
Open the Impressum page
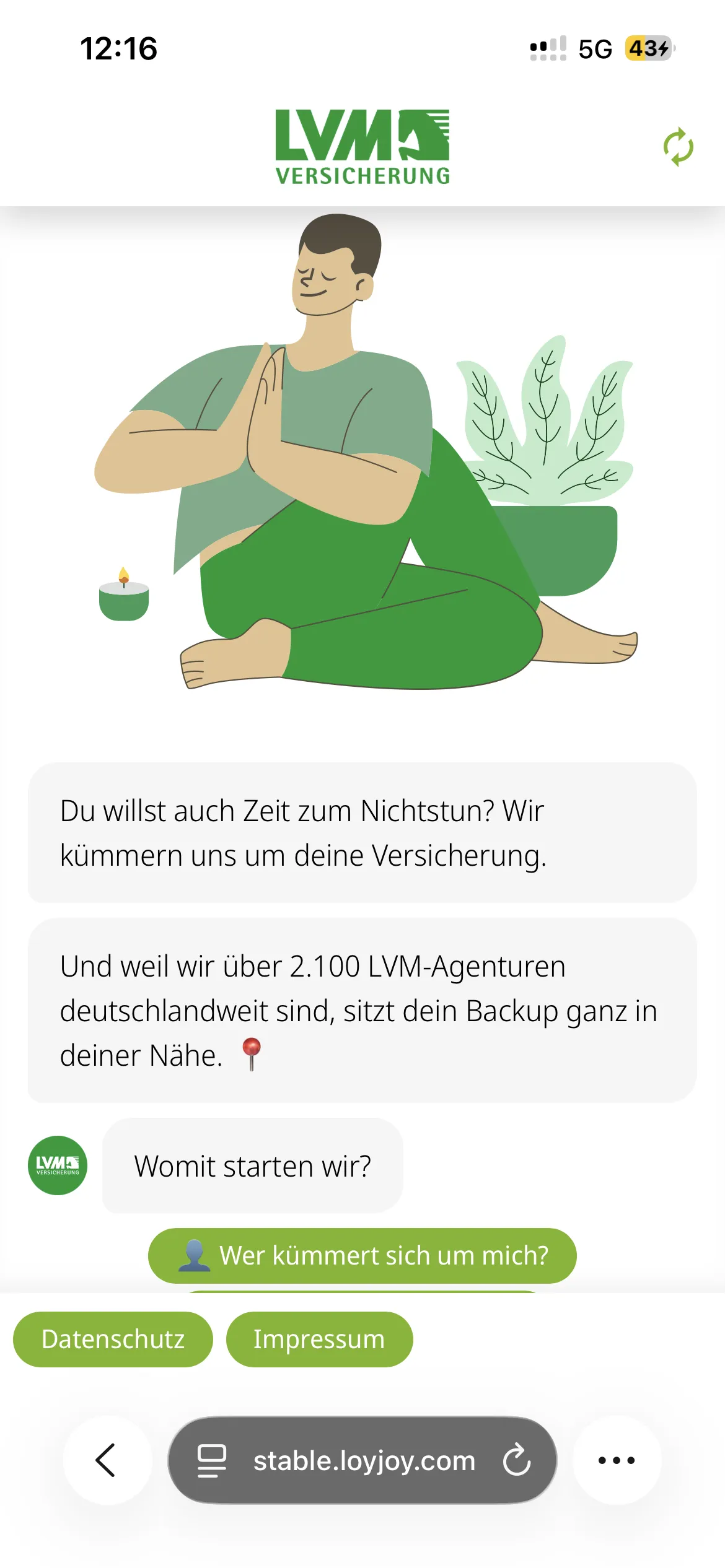pyautogui.click(x=319, y=1339)
